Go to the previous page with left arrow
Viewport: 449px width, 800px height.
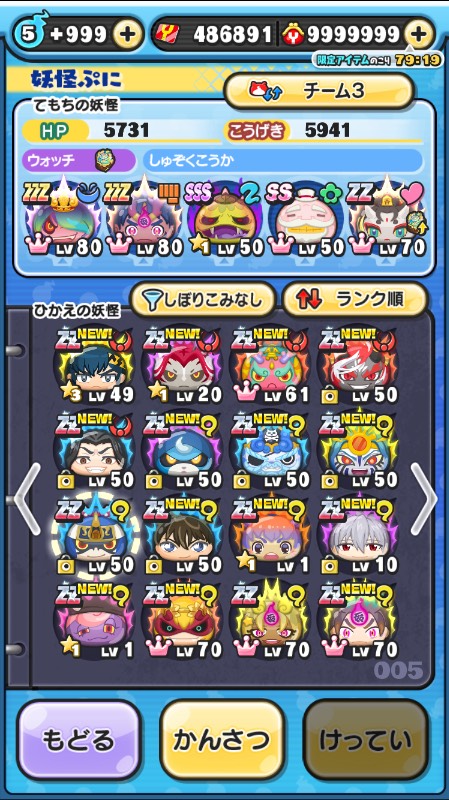27,498
